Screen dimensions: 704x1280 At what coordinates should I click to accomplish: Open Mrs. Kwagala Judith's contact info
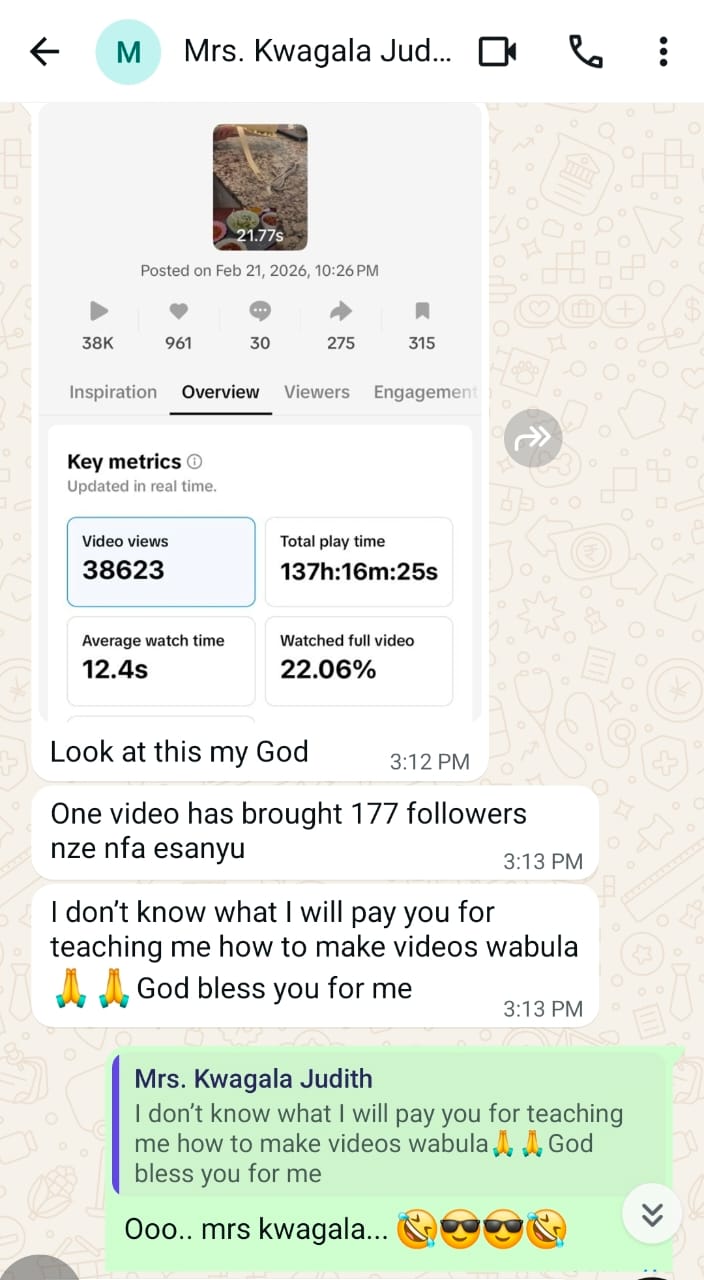point(317,52)
